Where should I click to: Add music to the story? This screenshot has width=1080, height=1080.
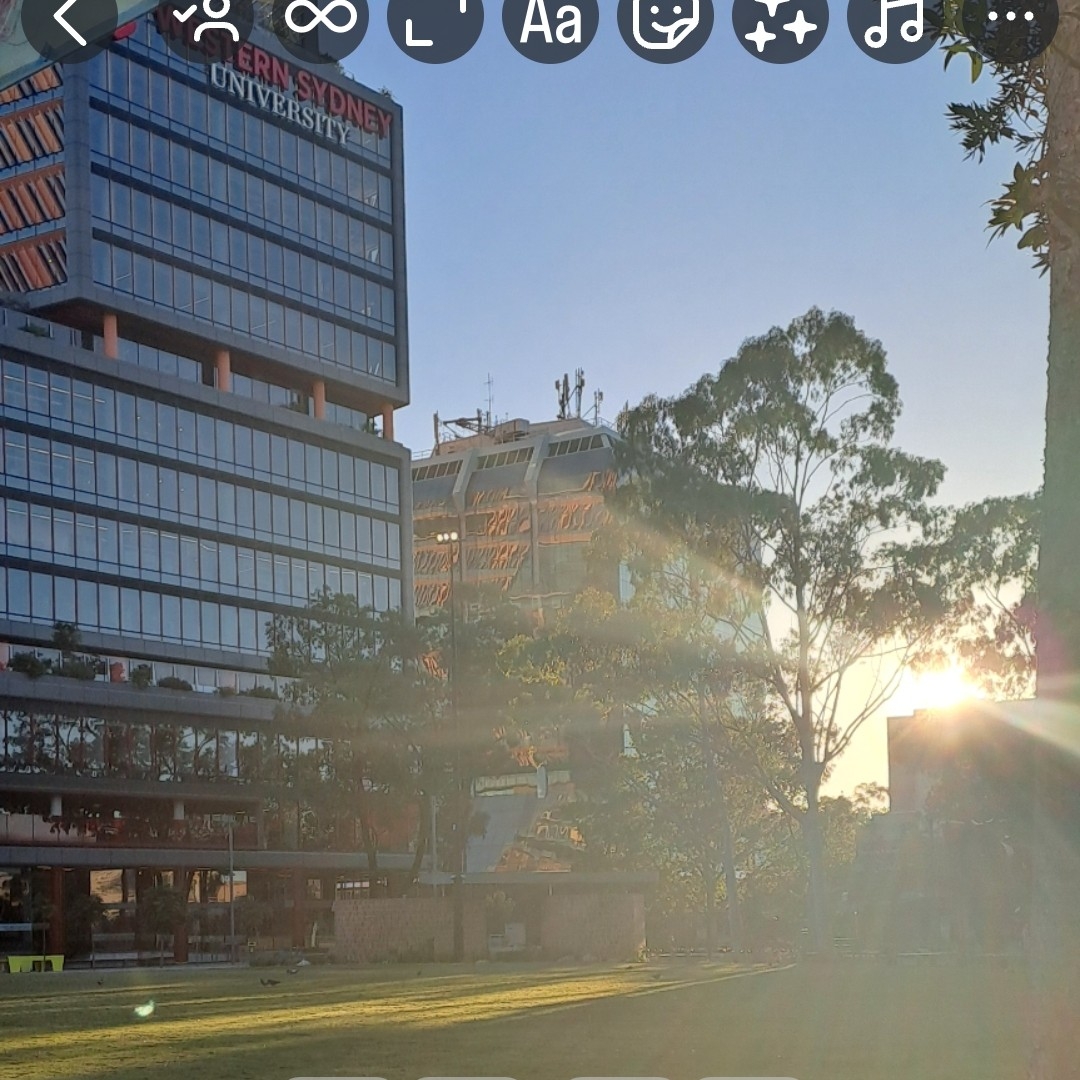point(895,20)
